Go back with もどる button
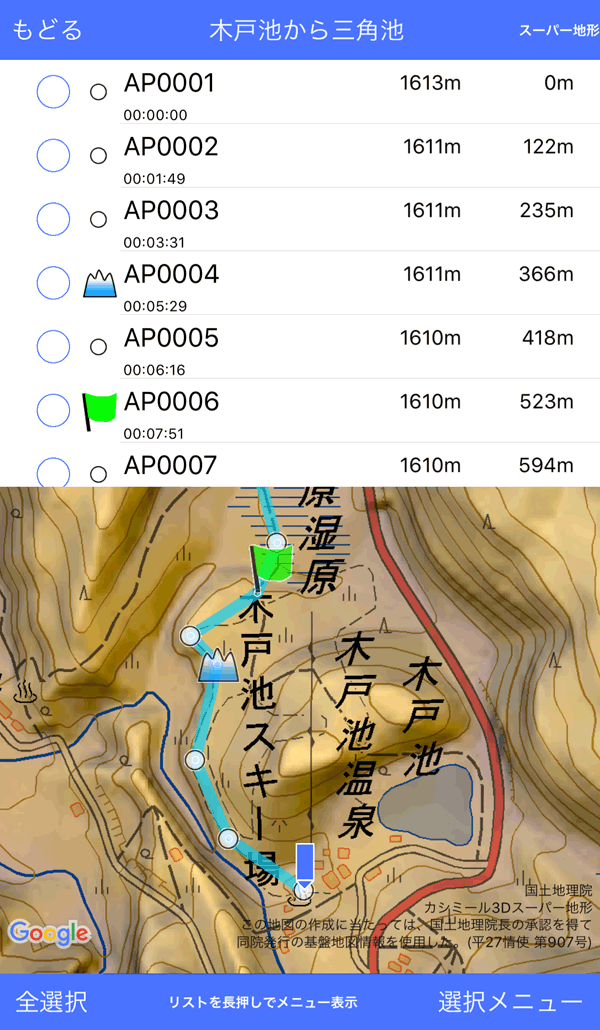 [x=47, y=30]
